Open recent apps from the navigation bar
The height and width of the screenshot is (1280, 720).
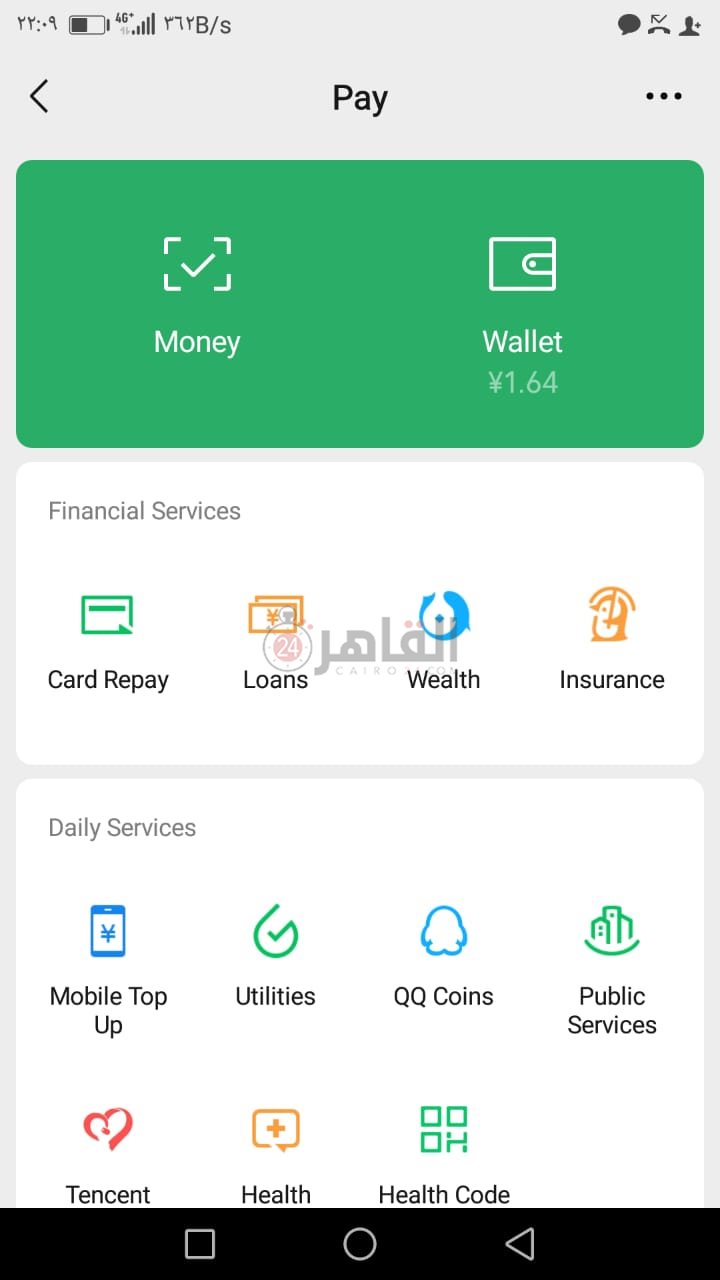(200, 1244)
